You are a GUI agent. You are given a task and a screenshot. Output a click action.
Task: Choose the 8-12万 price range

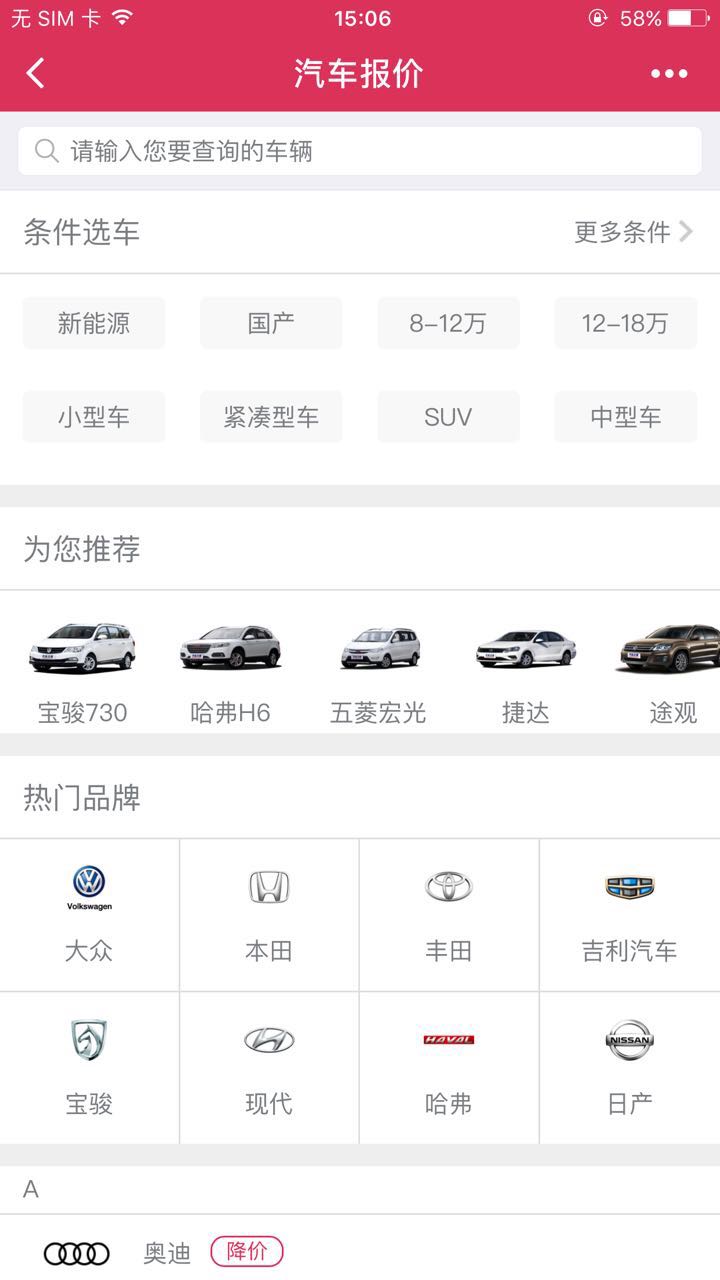coord(448,323)
